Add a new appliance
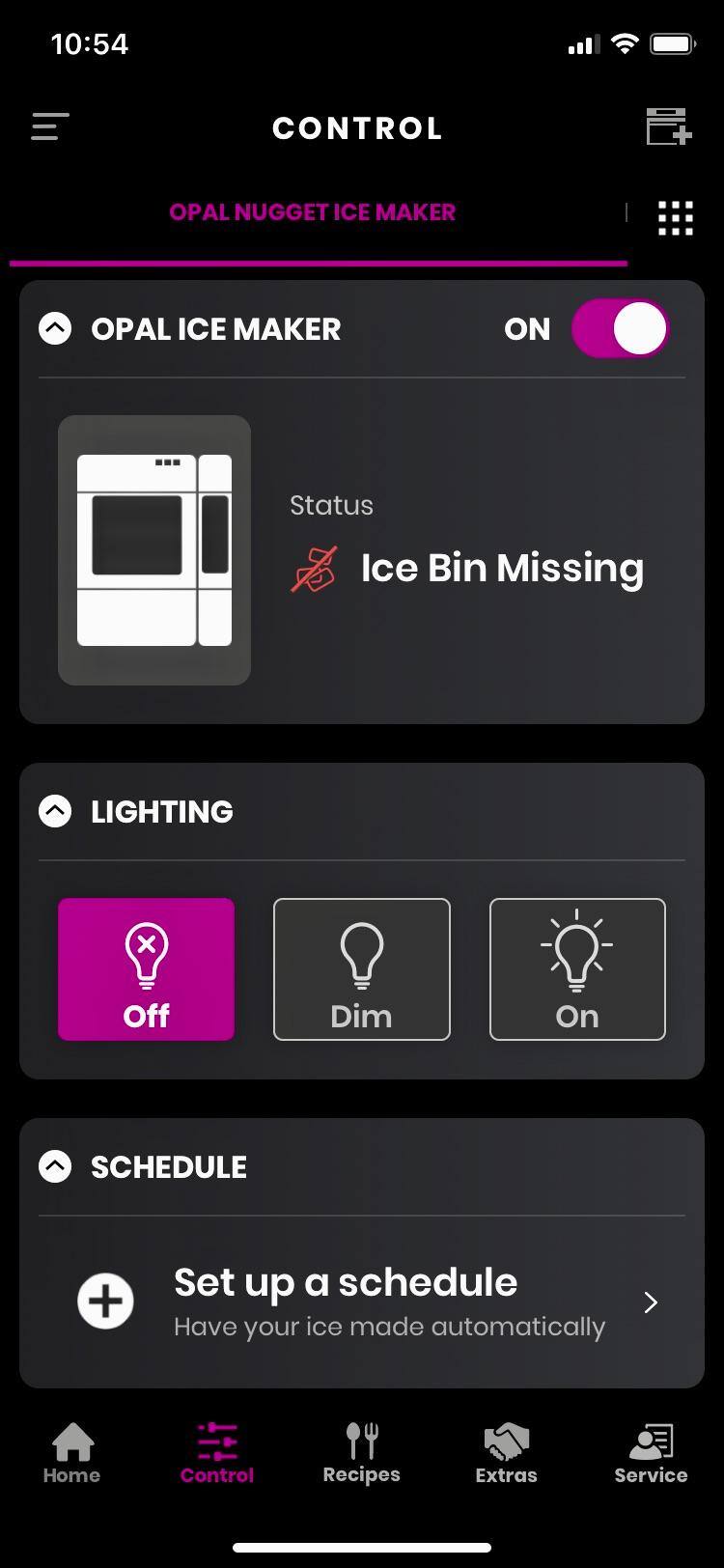The height and width of the screenshot is (1568, 724). pos(668,126)
